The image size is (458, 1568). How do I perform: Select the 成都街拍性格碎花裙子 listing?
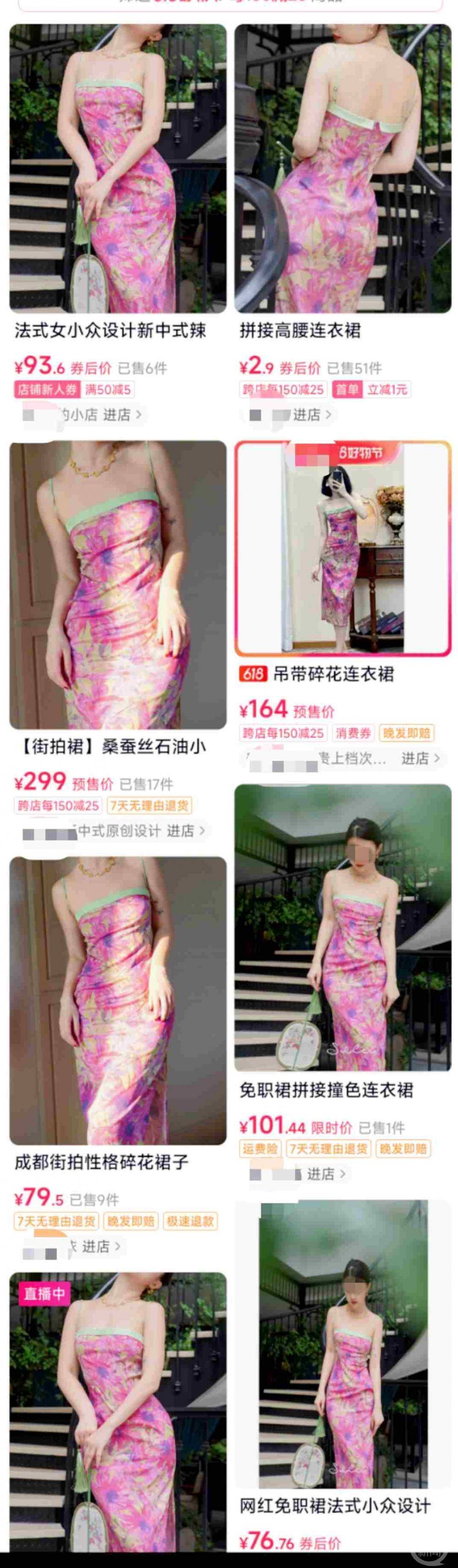(118, 1000)
